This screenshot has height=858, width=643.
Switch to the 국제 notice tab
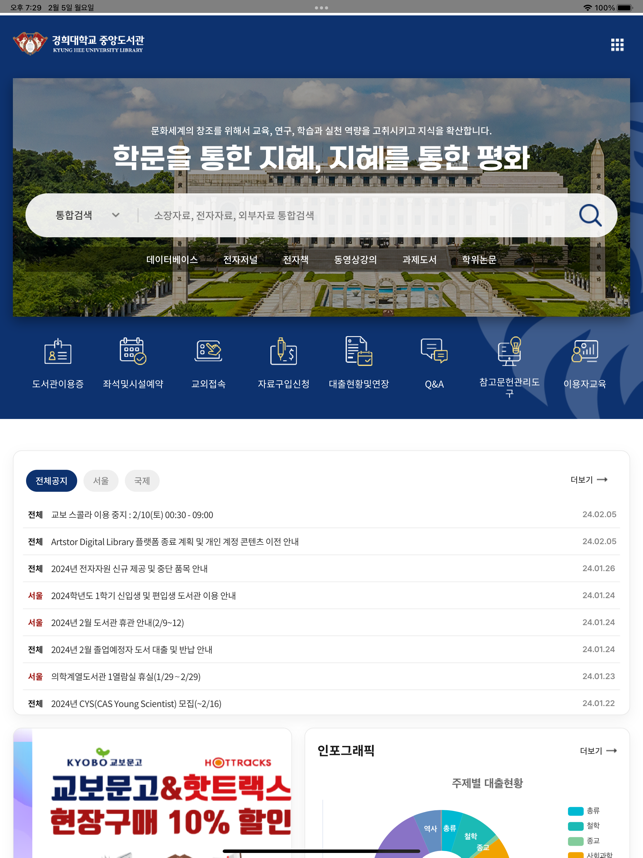click(142, 481)
